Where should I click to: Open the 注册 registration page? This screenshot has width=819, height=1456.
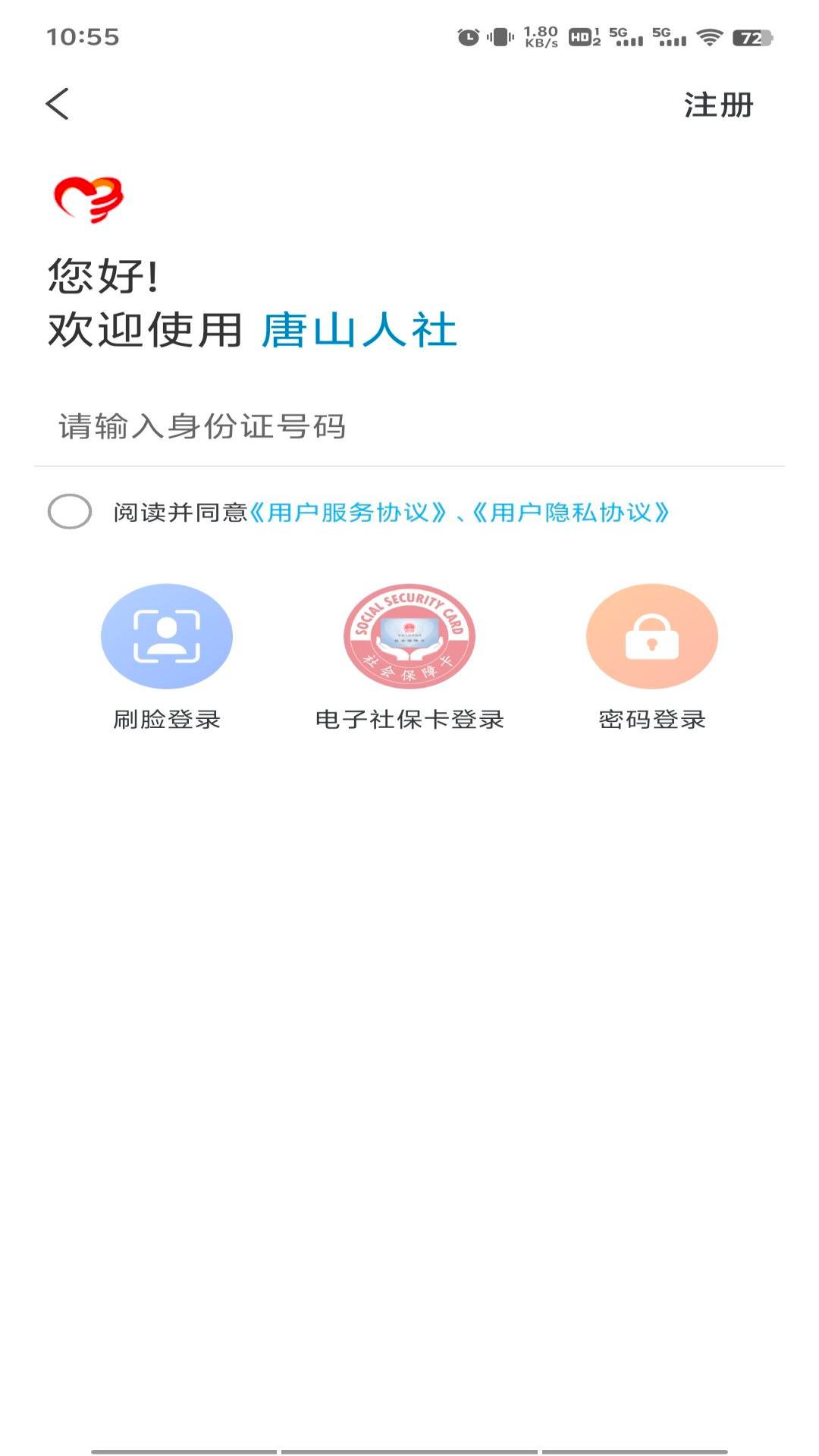[x=717, y=106]
